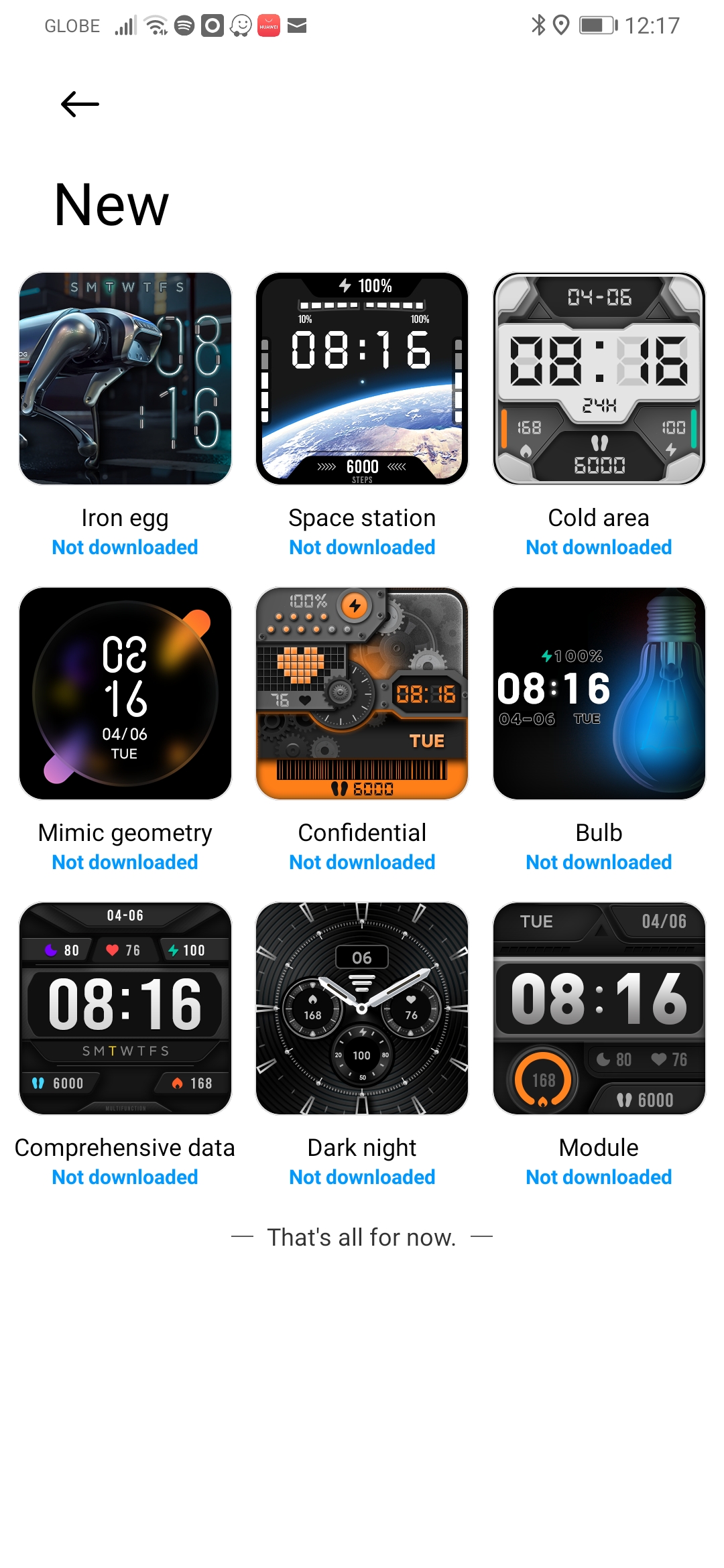Open the Cold area watch face
Image resolution: width=724 pixels, height=1568 pixels.
click(x=599, y=378)
